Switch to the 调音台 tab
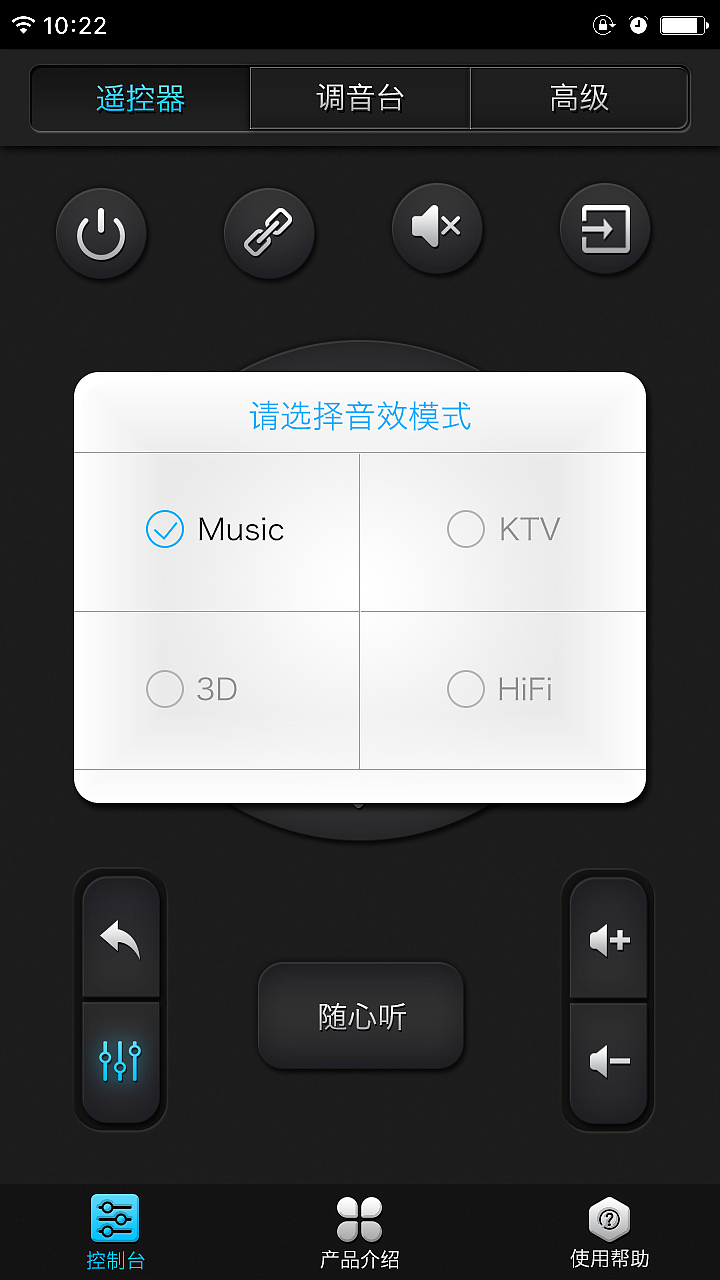The image size is (720, 1280). (359, 98)
